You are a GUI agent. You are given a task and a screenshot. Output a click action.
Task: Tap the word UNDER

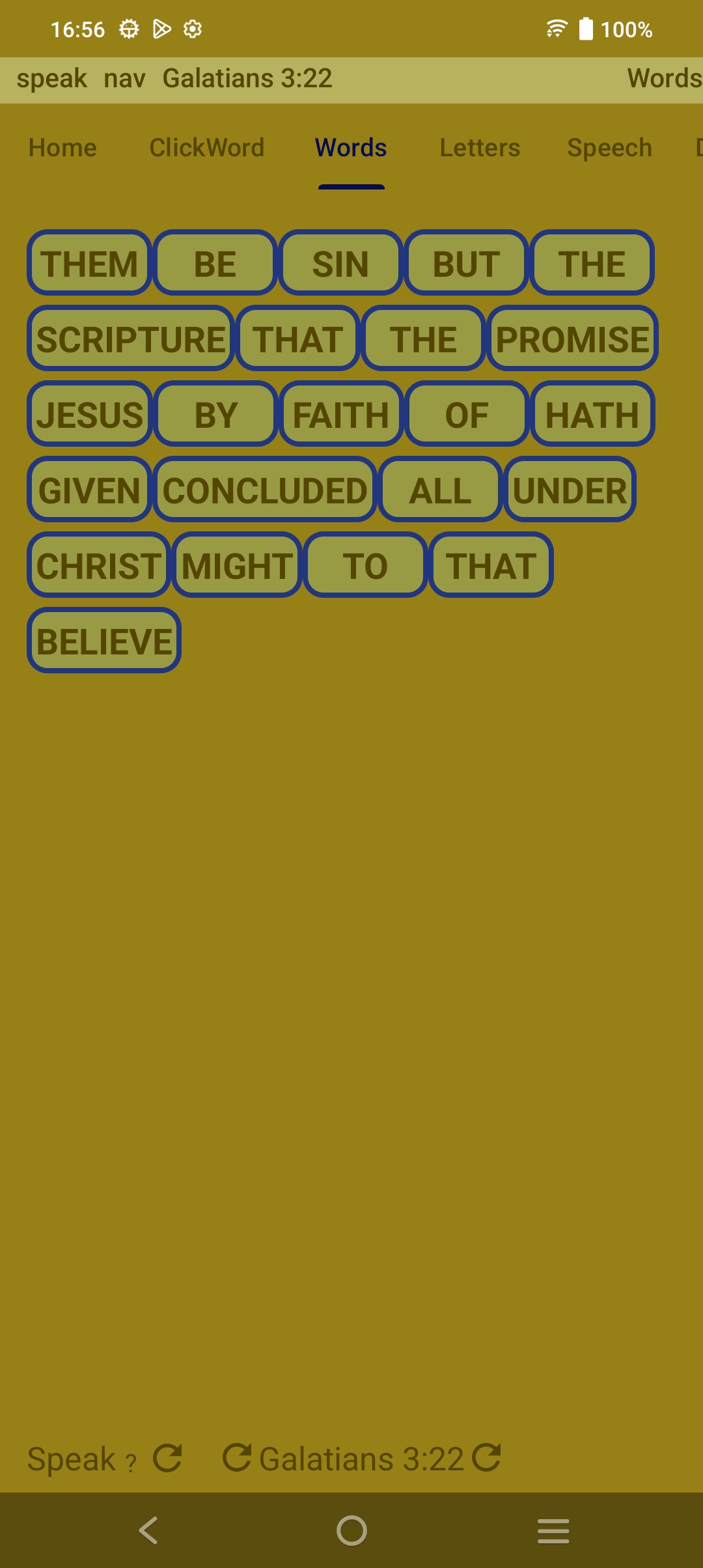pyautogui.click(x=570, y=490)
